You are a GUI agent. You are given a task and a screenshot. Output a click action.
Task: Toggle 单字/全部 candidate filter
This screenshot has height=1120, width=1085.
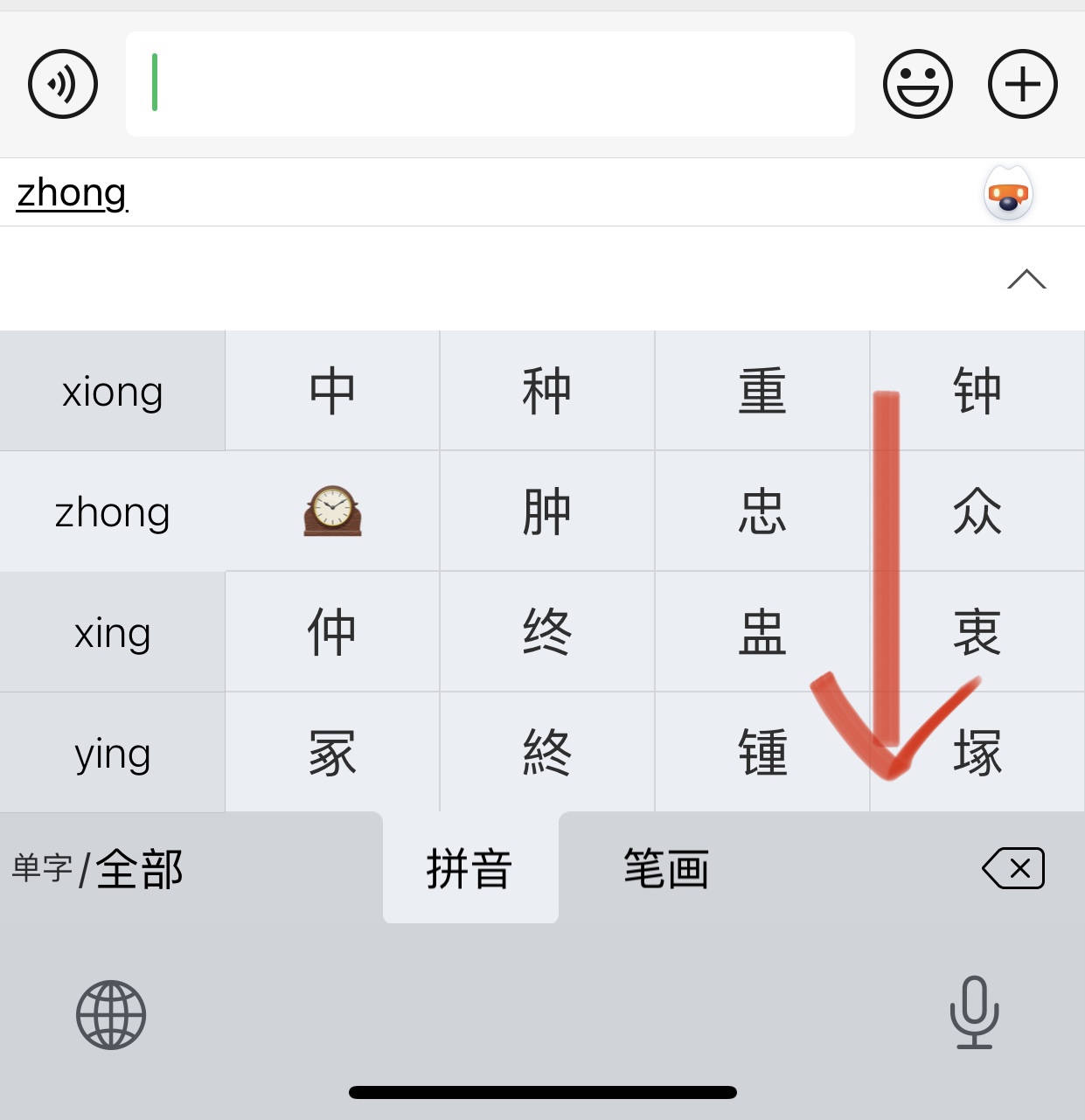coord(98,869)
